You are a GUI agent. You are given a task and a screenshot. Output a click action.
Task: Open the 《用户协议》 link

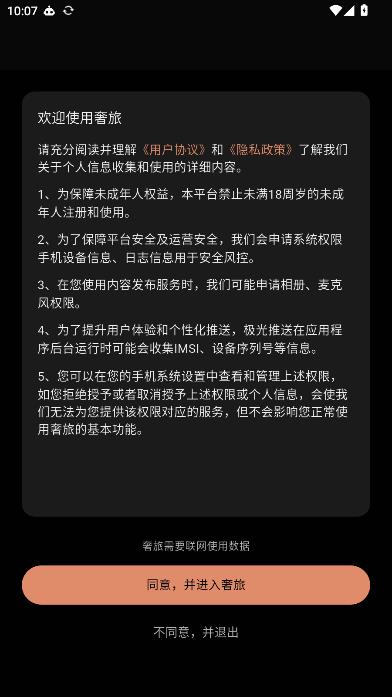174,149
